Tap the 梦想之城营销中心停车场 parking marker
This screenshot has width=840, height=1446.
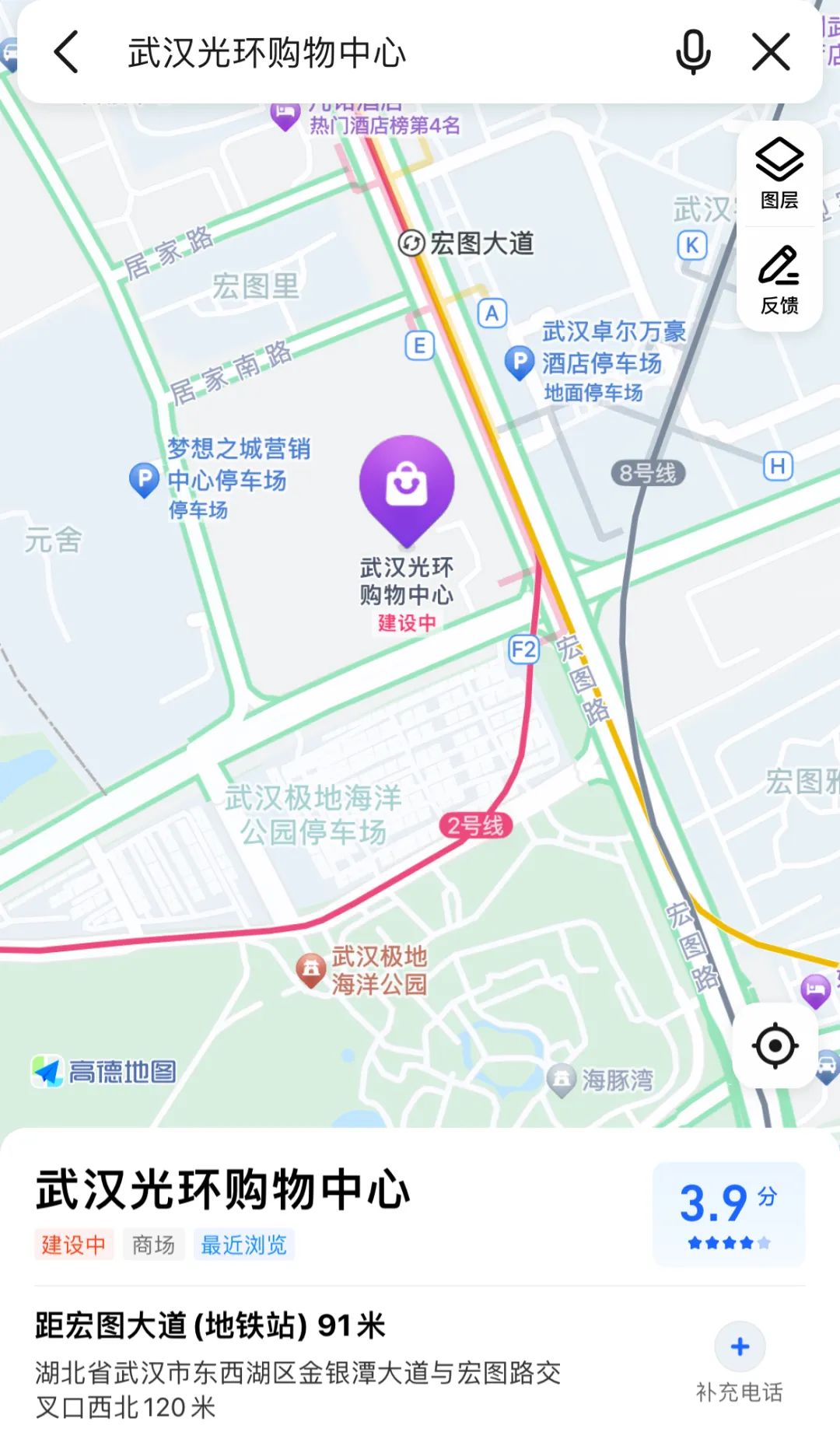click(144, 479)
